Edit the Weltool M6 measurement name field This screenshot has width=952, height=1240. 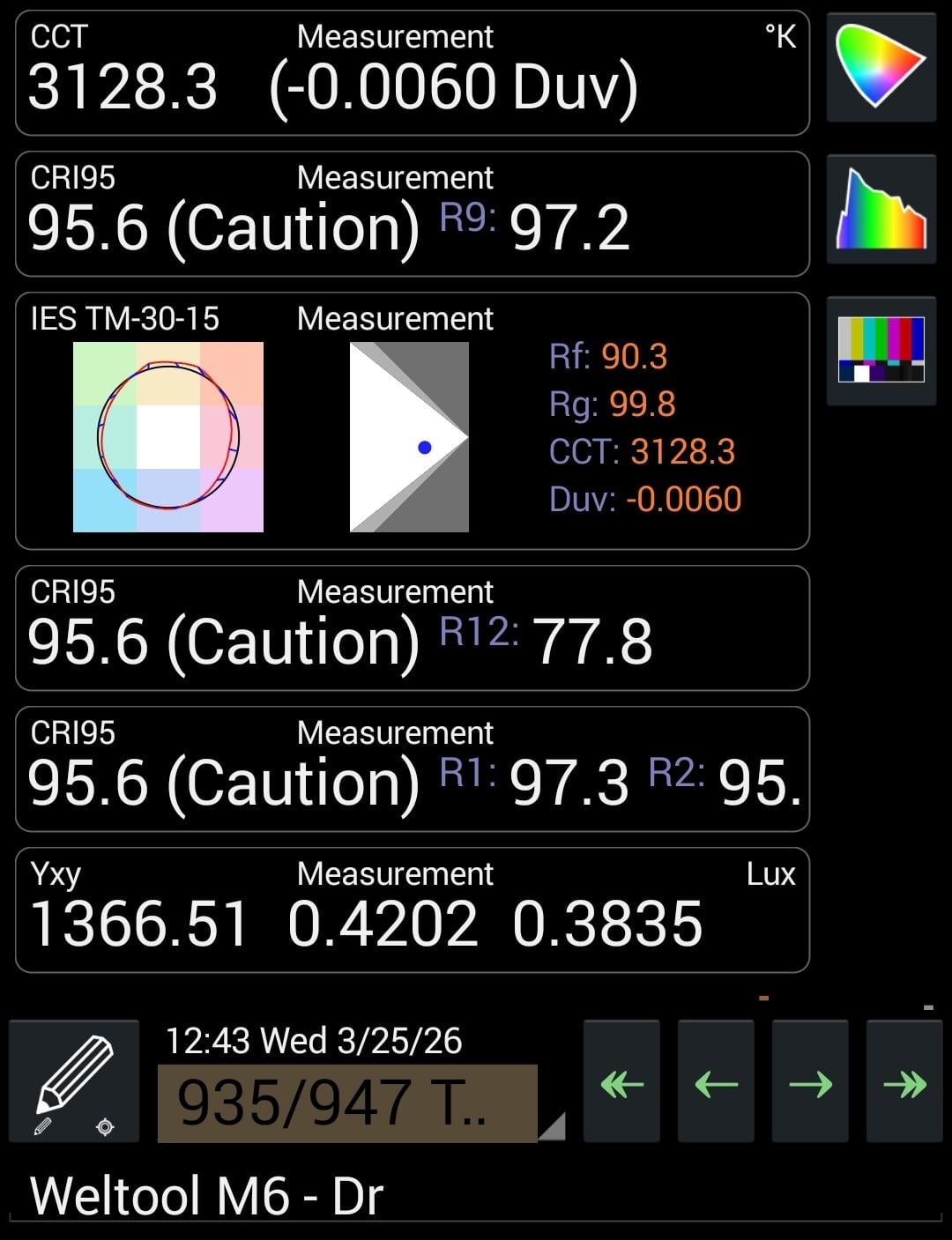(476, 1196)
